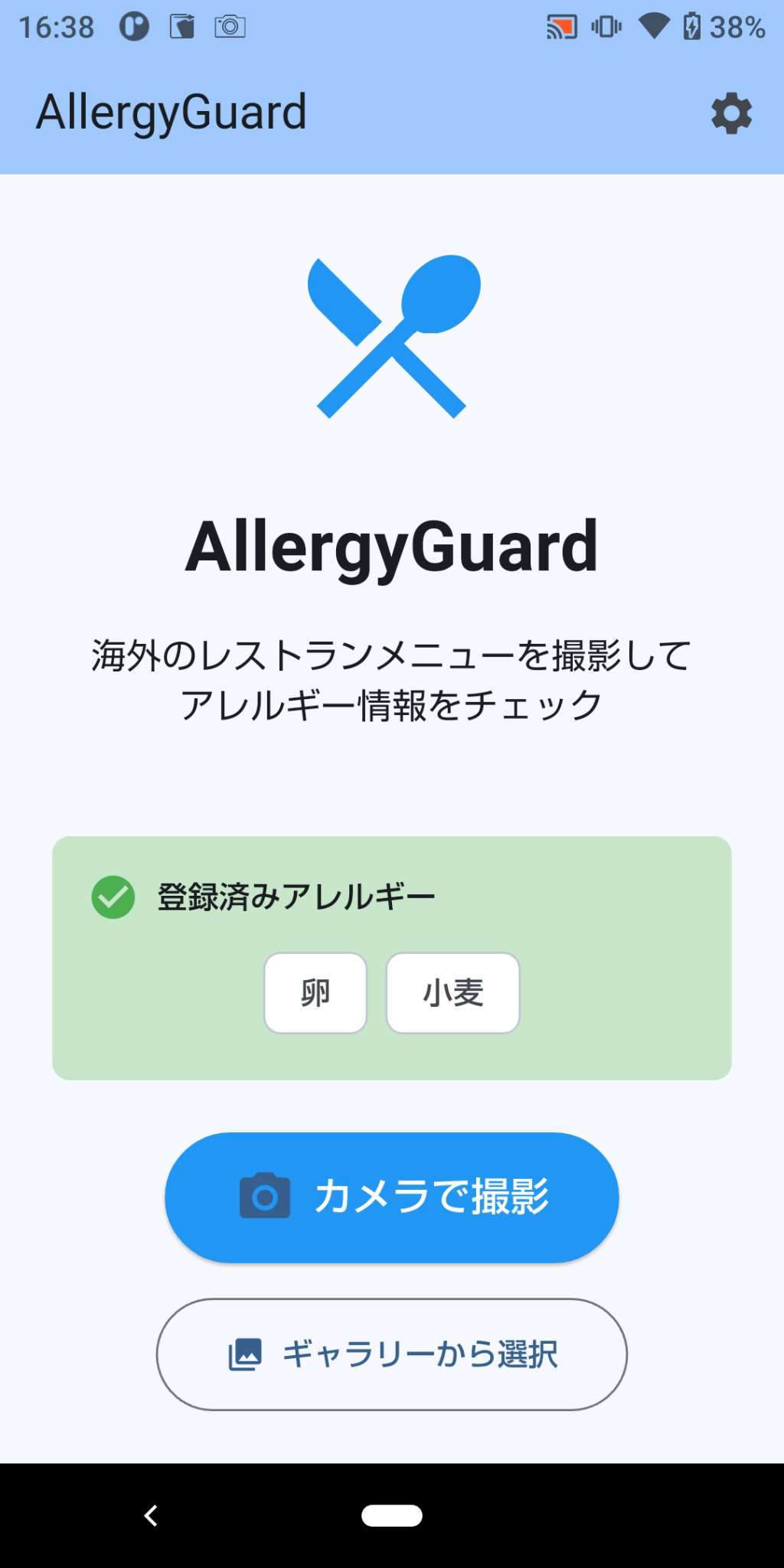Choose ギャラリーから選択 to pick a photo
The width and height of the screenshot is (784, 1568).
click(x=391, y=1354)
